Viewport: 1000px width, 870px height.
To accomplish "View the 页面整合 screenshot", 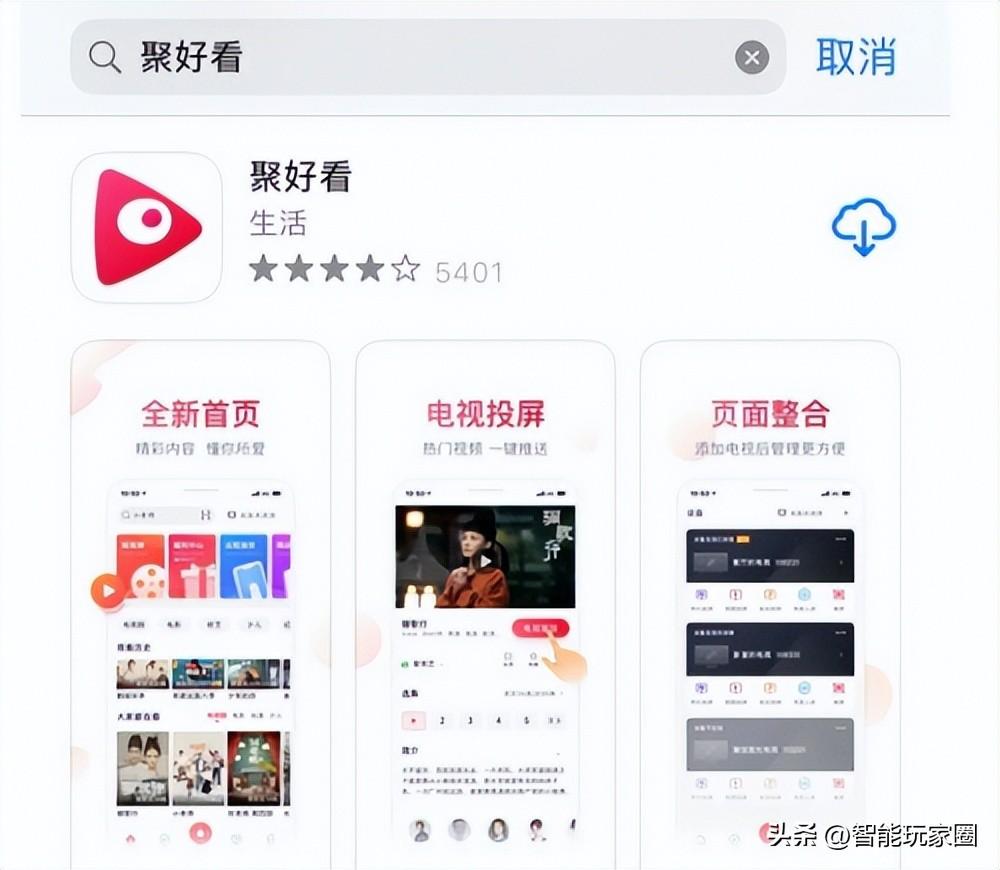I will (770, 600).
